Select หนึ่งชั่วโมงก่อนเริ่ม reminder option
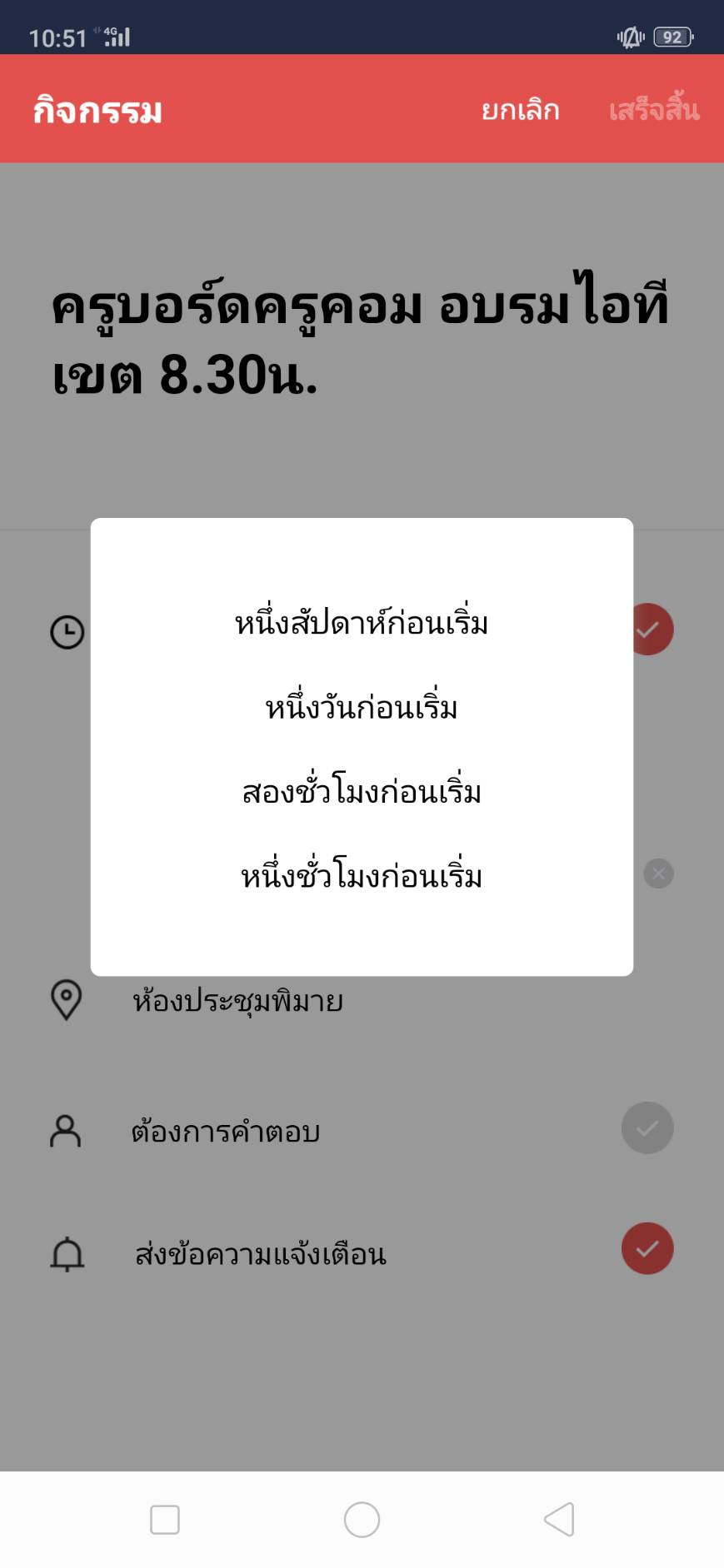The width and height of the screenshot is (724, 1568). coord(362,875)
